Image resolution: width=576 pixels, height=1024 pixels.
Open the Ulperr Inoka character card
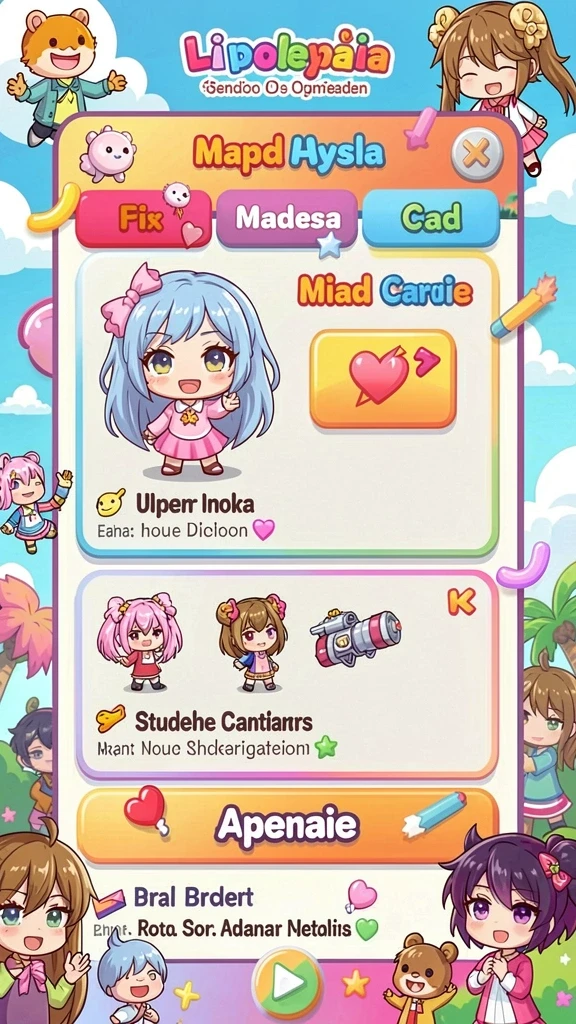[287, 406]
